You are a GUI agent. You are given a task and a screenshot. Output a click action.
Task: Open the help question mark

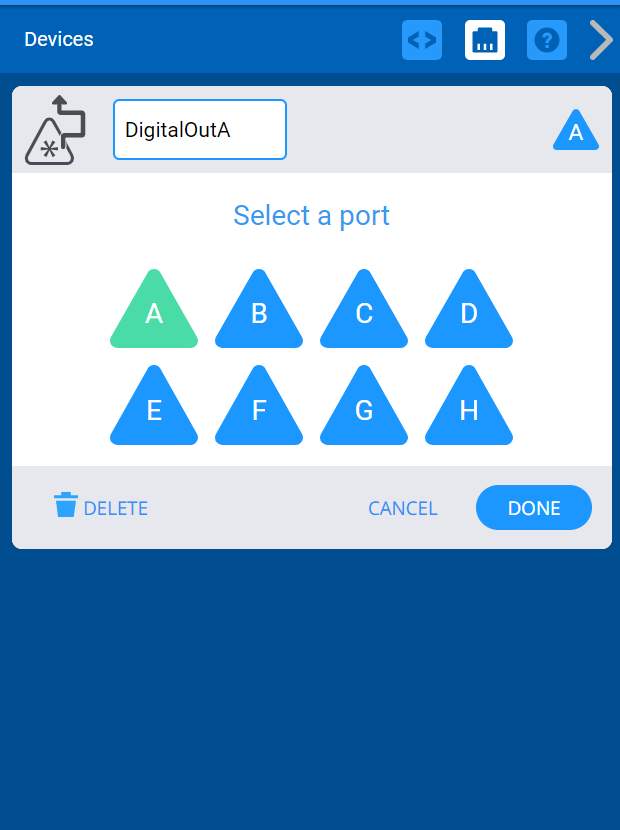point(547,40)
